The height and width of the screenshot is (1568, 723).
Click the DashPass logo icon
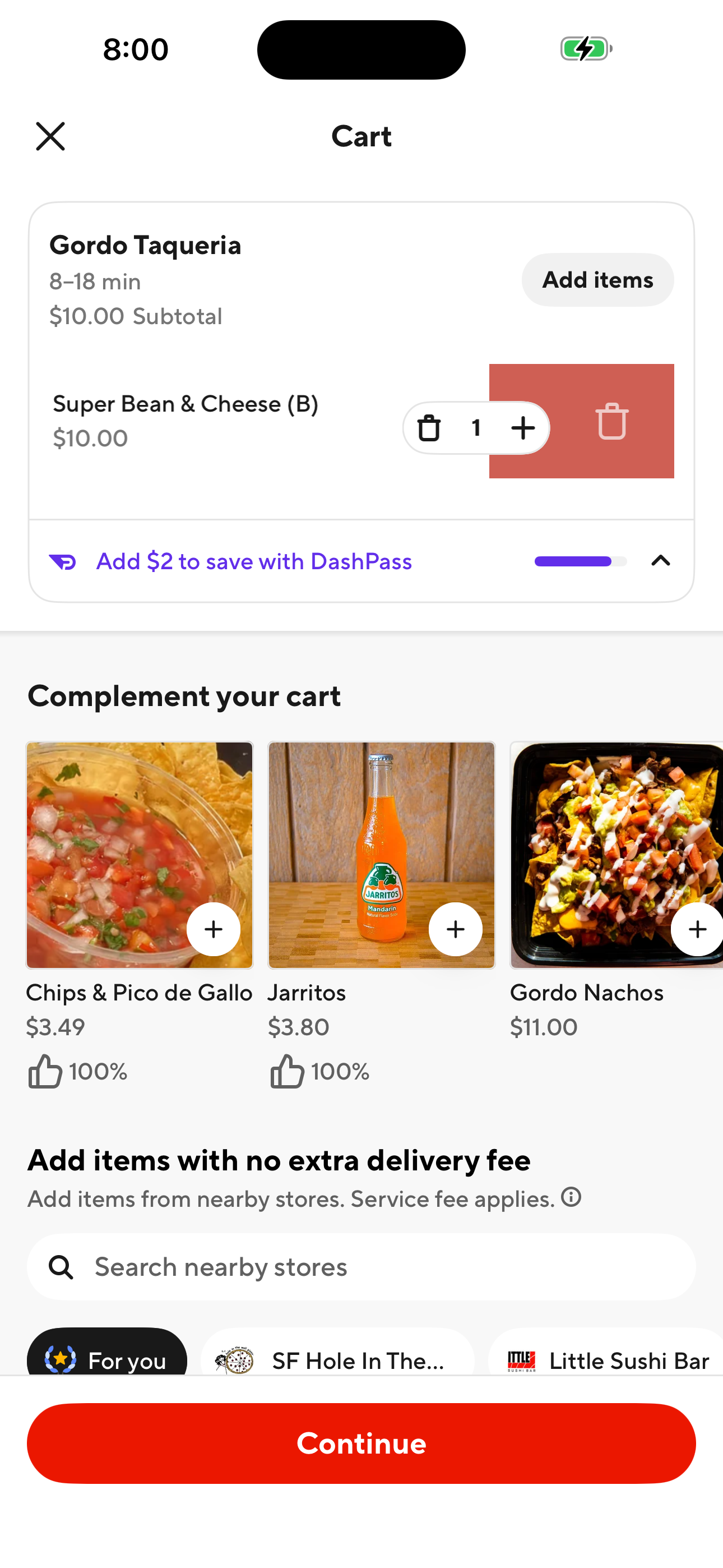[64, 561]
